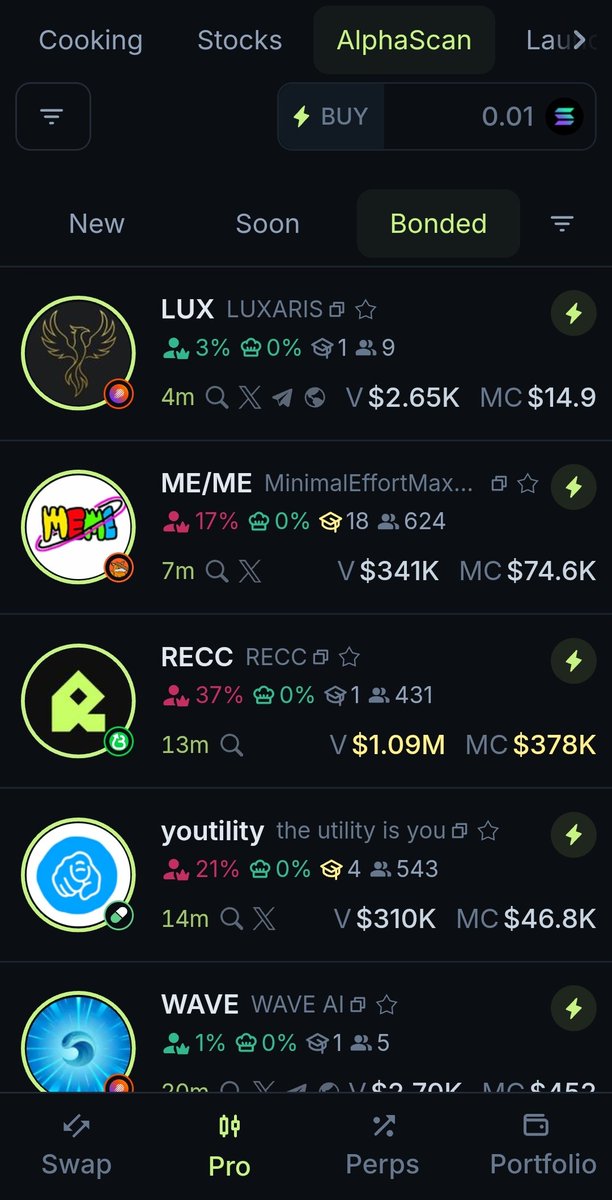Star the RECC token

pos(349,657)
